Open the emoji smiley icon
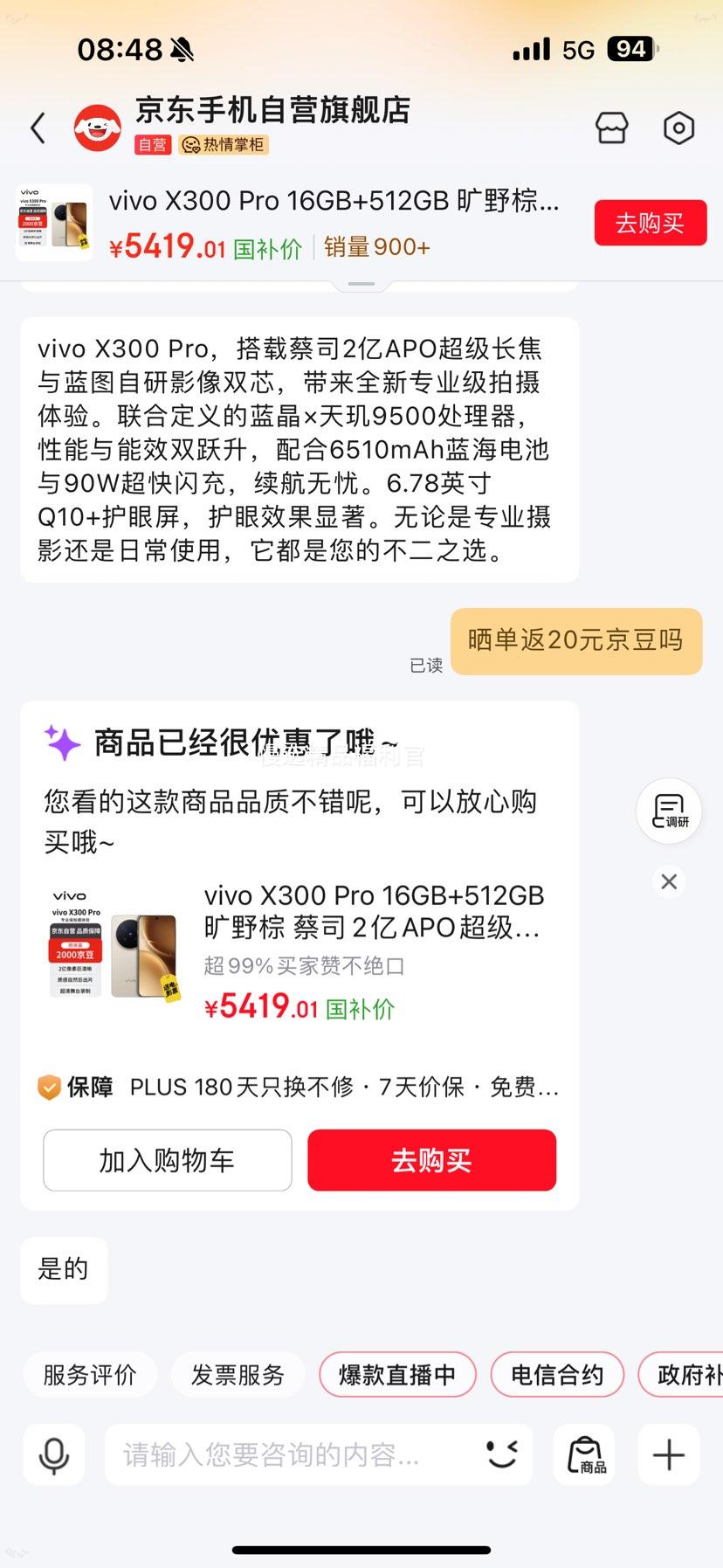 point(500,1454)
